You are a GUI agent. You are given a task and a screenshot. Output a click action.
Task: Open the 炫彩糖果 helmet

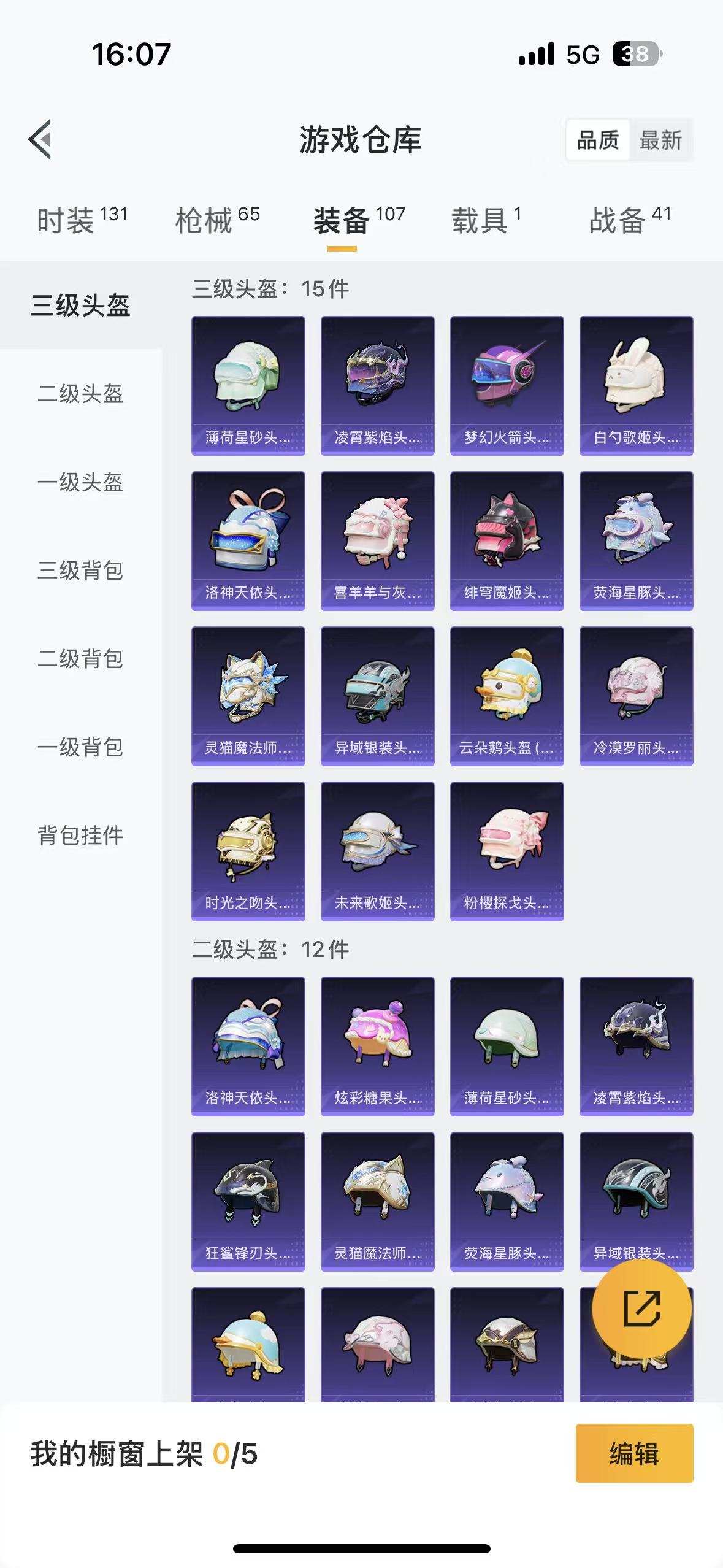[377, 1046]
